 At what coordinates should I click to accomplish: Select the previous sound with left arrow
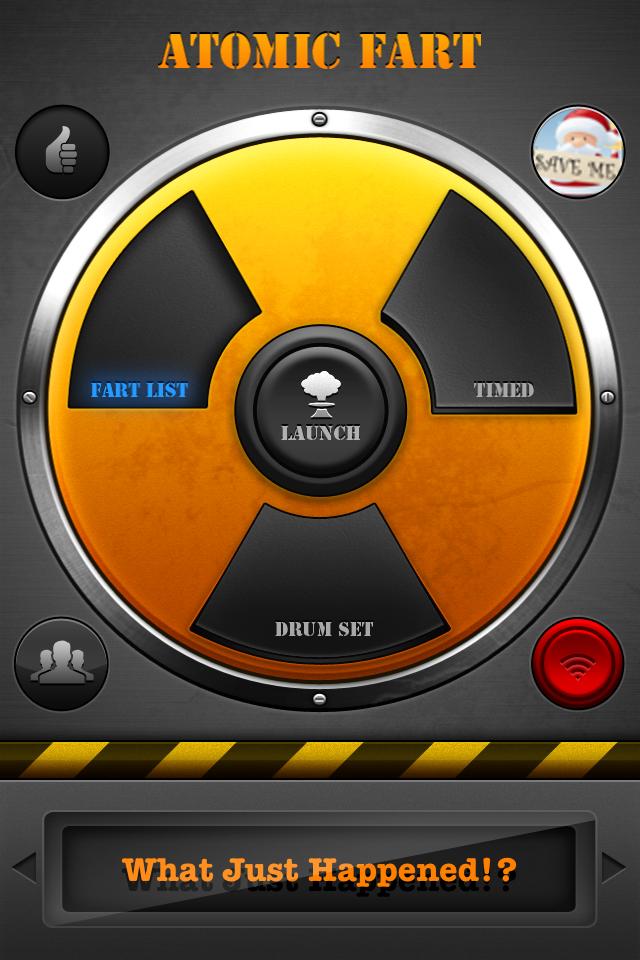tap(24, 868)
